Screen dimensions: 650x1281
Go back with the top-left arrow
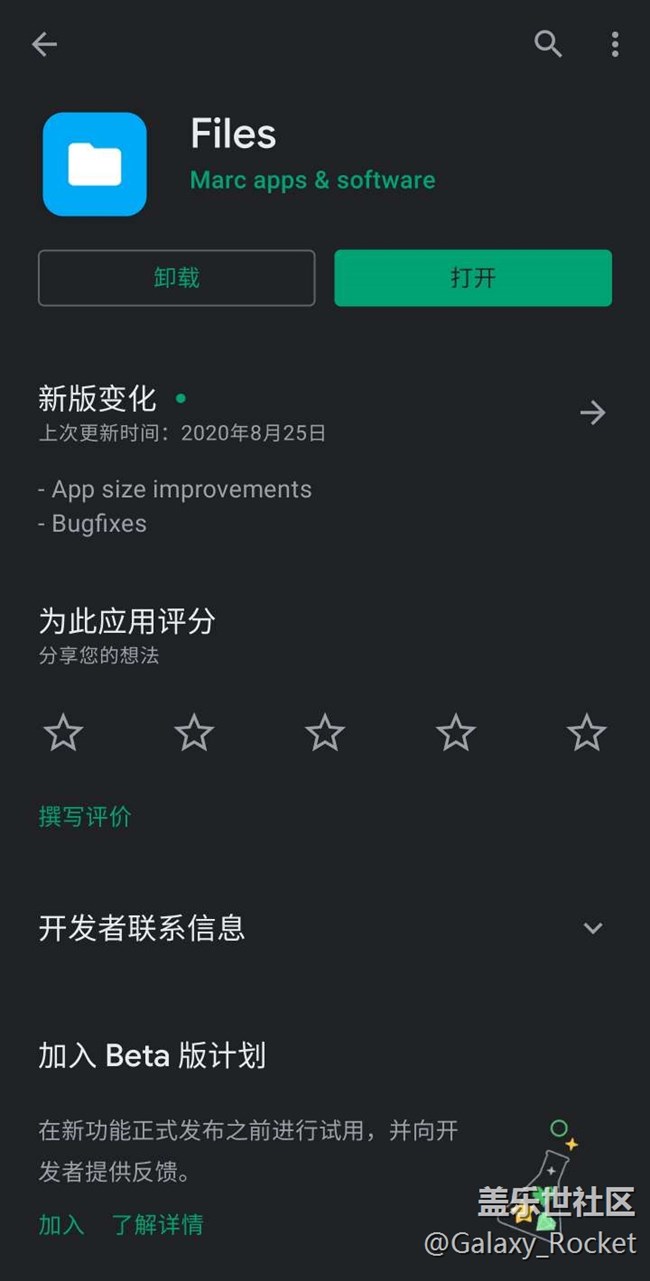pyautogui.click(x=44, y=44)
